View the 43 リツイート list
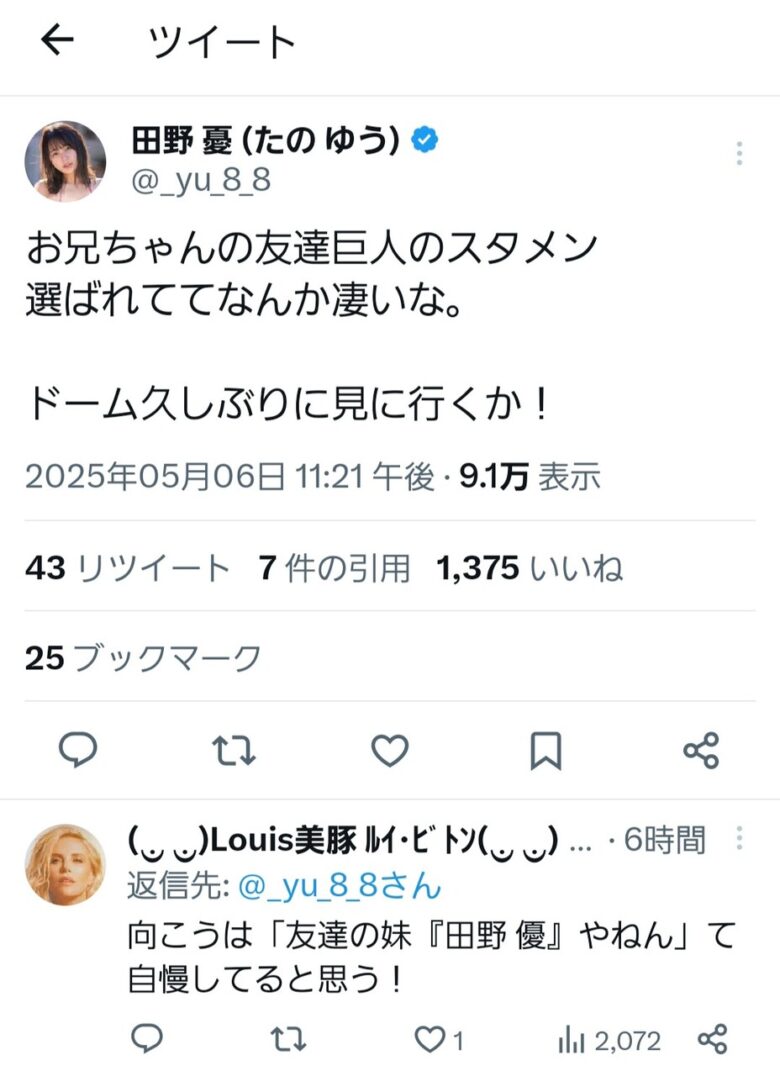Viewport: 780px width, 1076px height. tap(127, 569)
